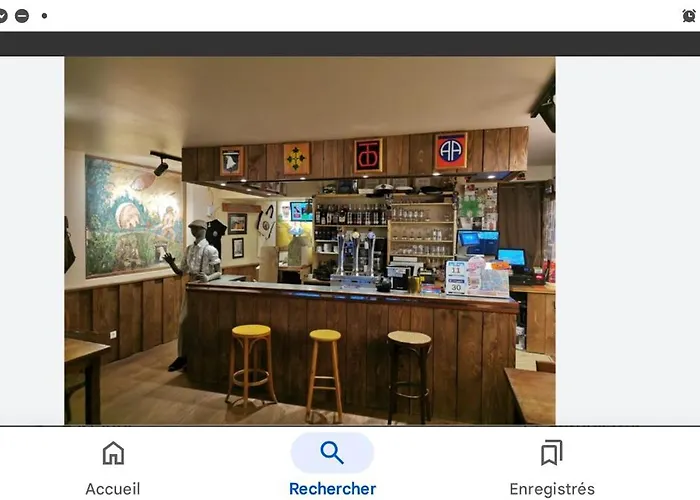Open the bar interior photo

[x=310, y=240]
